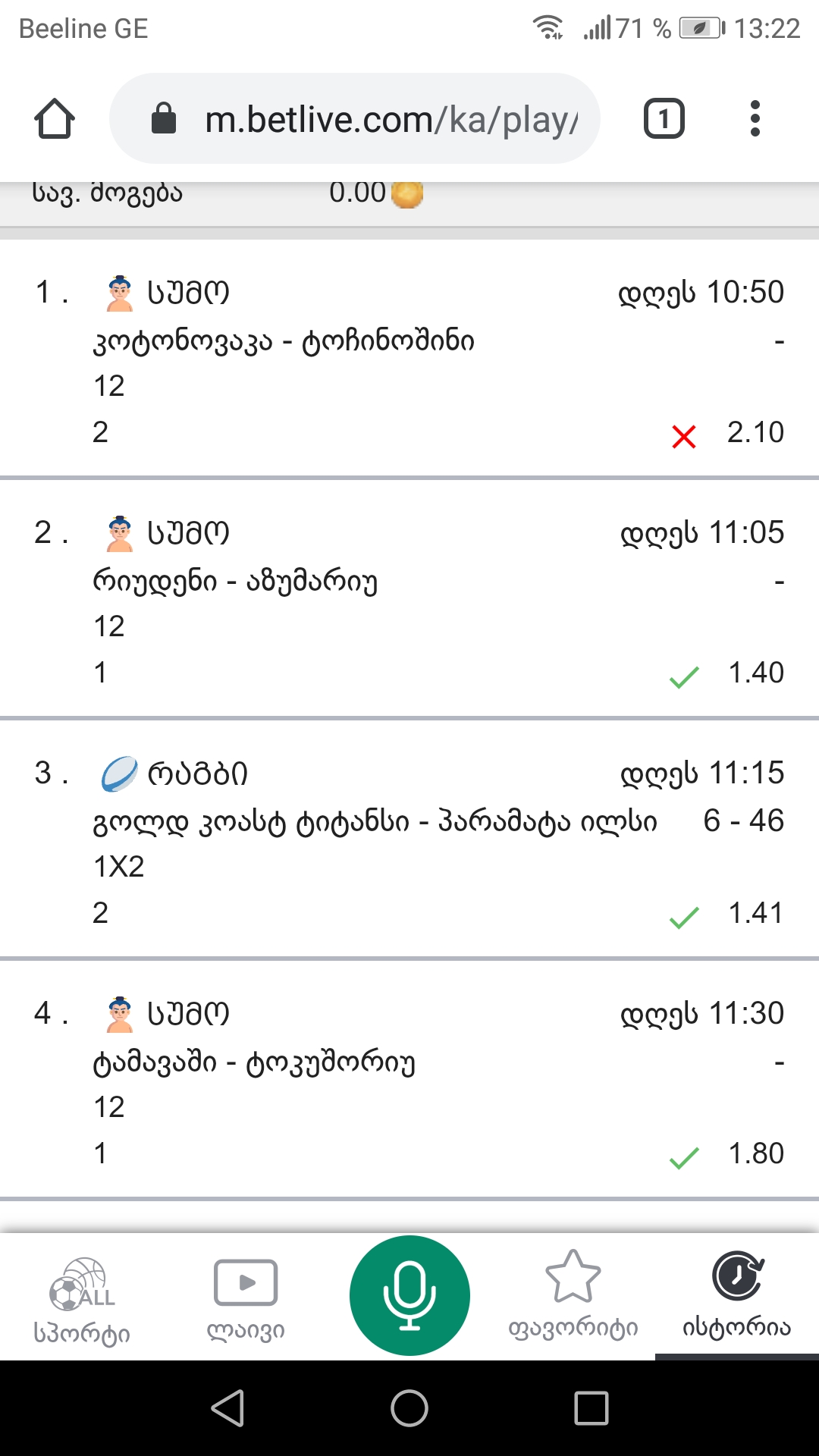Go to the browser home page
Image resolution: width=819 pixels, height=1456 pixels.
(x=55, y=119)
